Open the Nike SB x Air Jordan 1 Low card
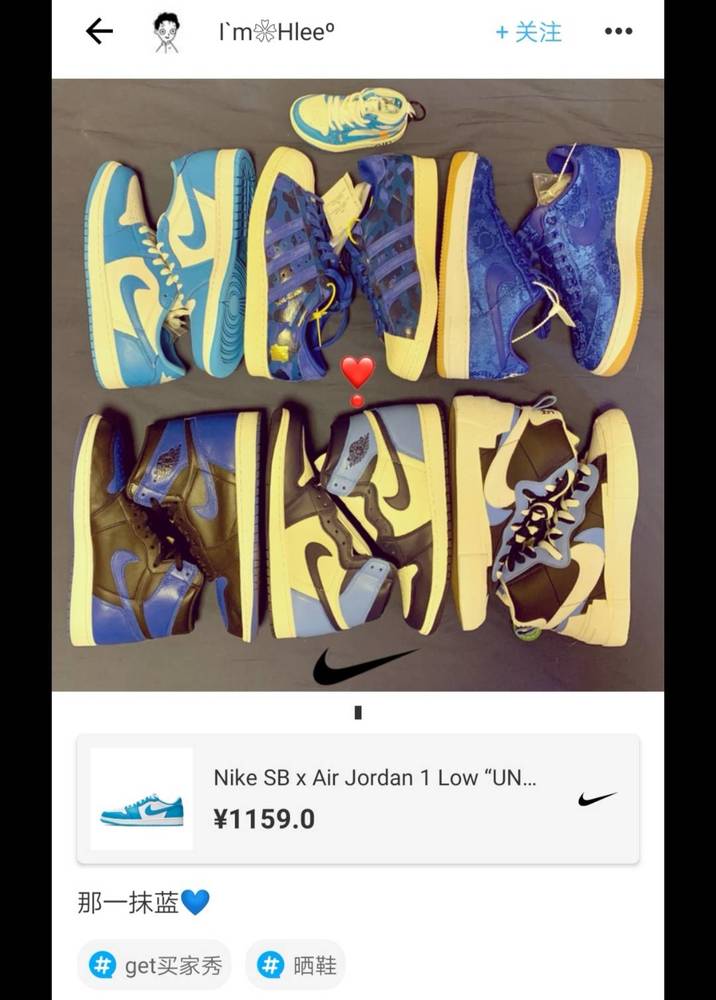 [x=358, y=799]
